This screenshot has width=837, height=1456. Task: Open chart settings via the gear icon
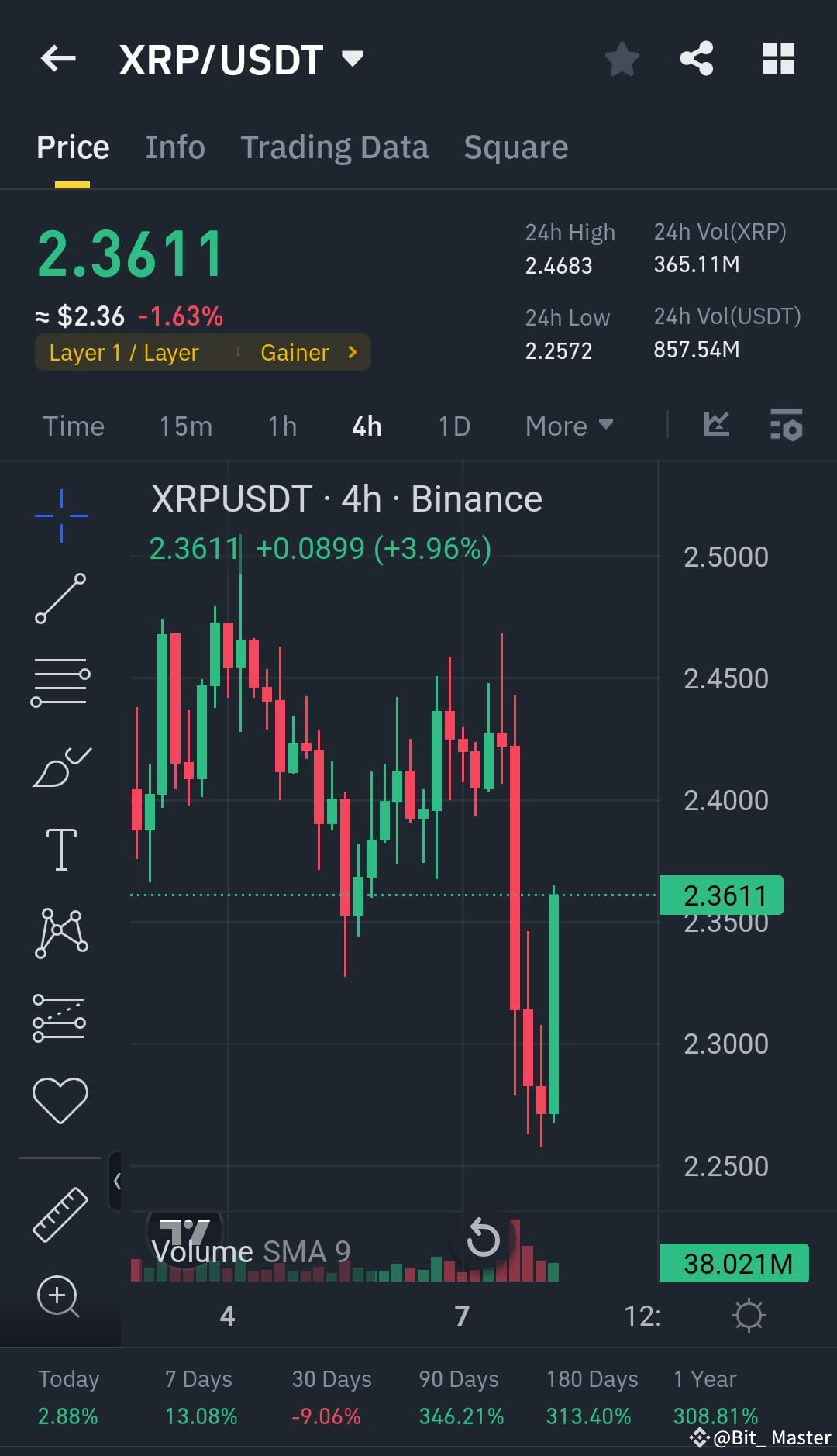click(x=747, y=1314)
